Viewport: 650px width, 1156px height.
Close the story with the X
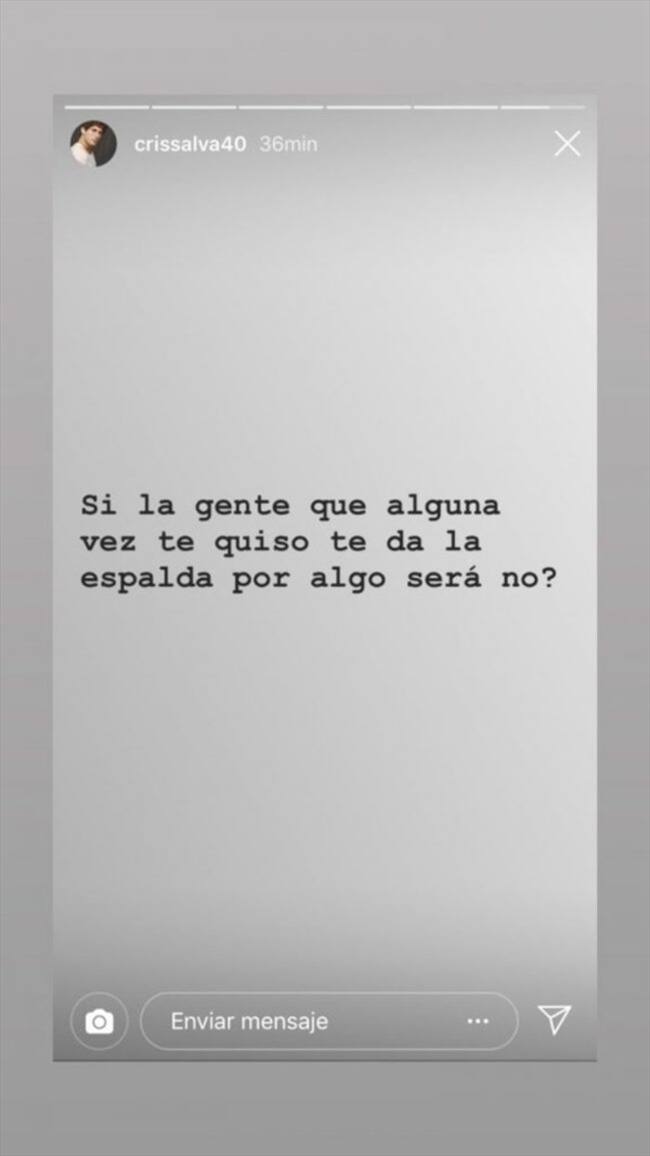tap(567, 144)
